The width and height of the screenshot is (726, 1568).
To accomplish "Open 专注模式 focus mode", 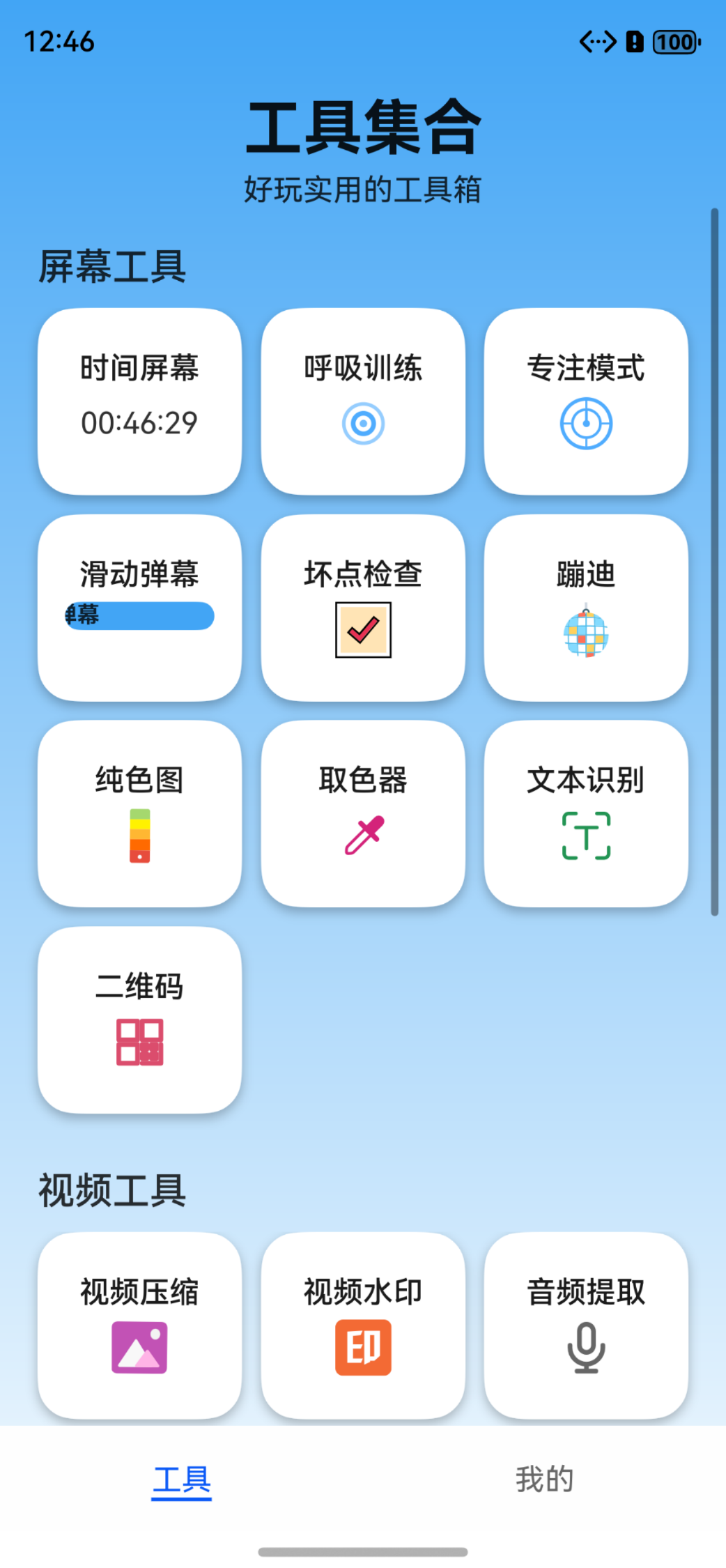I will pos(586,401).
